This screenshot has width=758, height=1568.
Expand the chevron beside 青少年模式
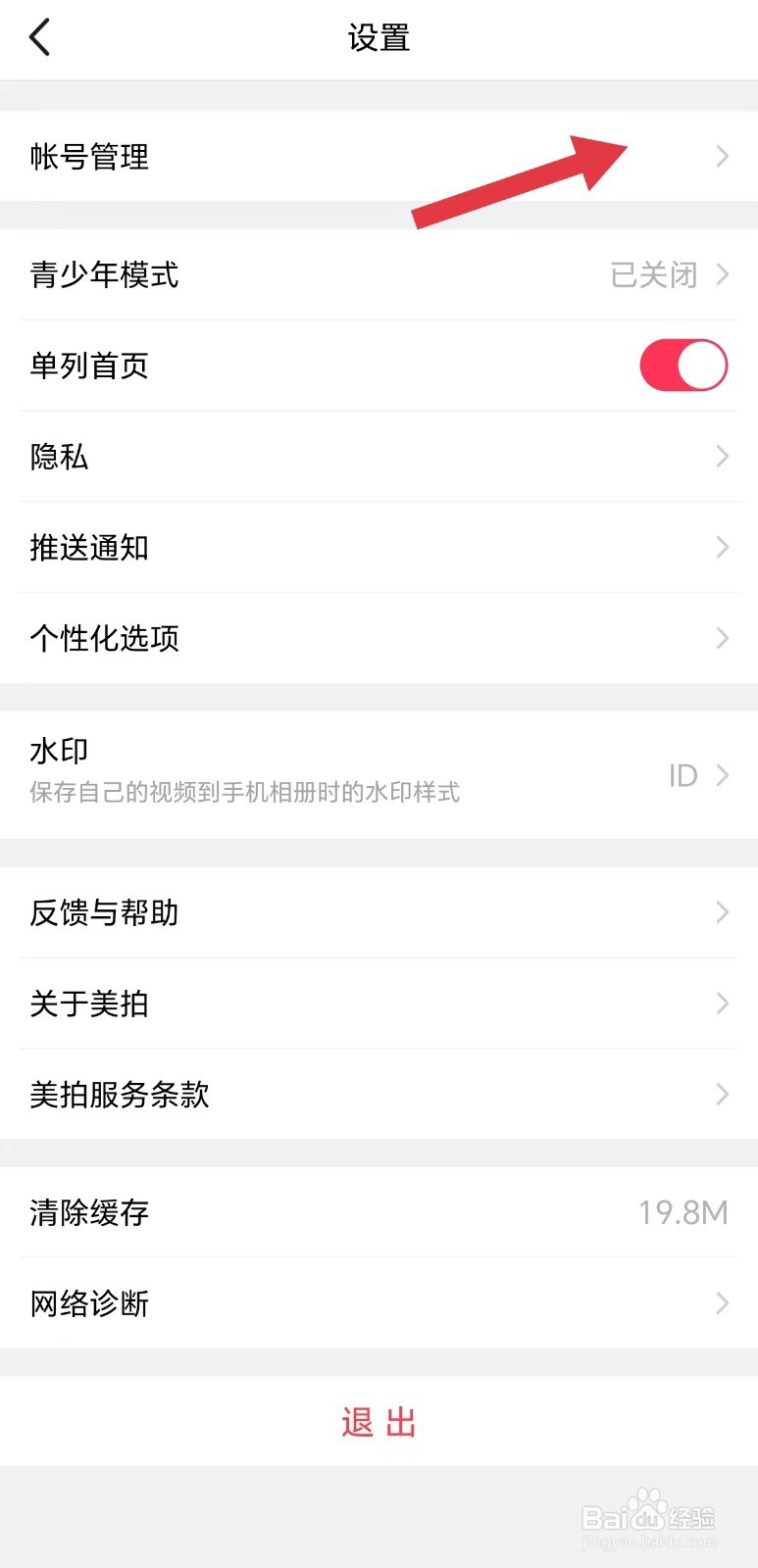pos(723,275)
